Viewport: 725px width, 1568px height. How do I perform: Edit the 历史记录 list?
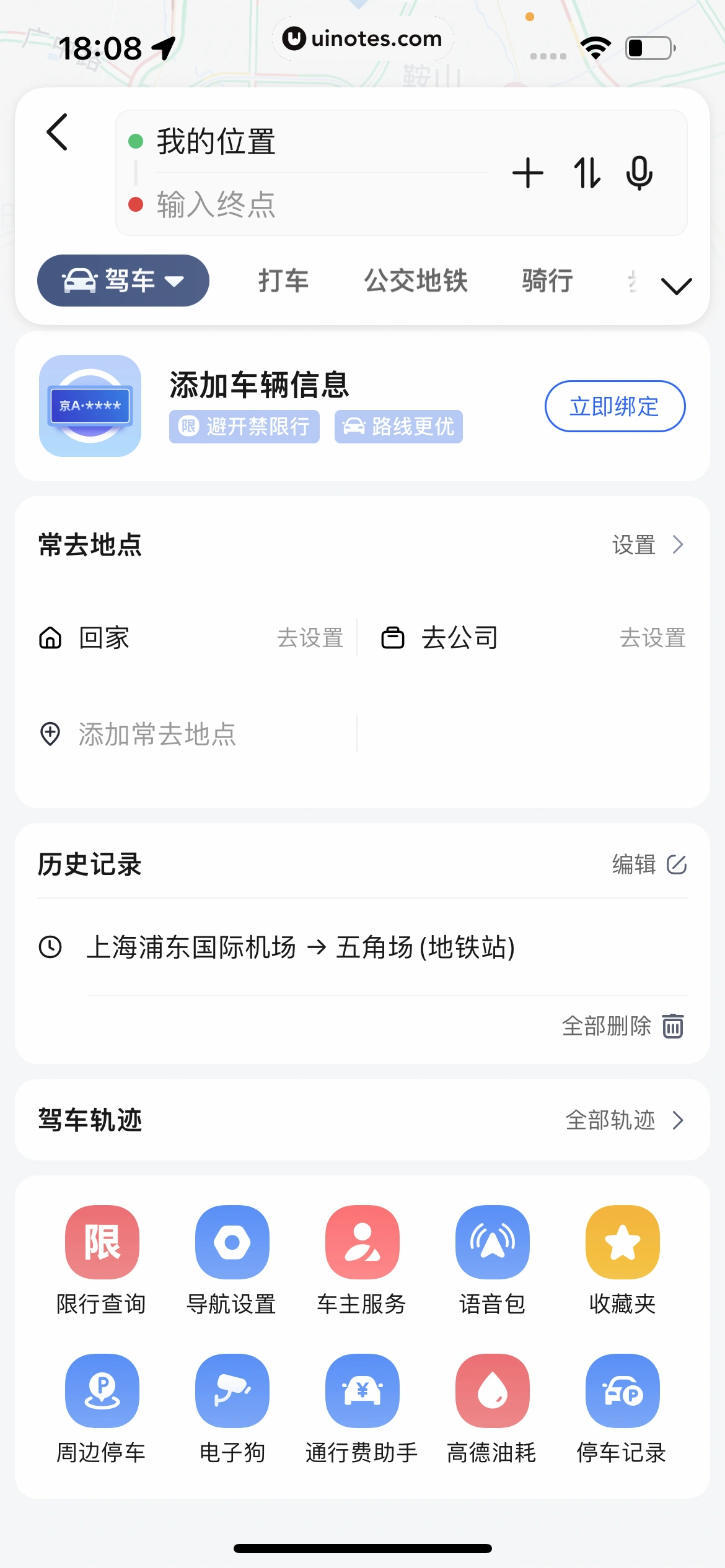click(649, 864)
